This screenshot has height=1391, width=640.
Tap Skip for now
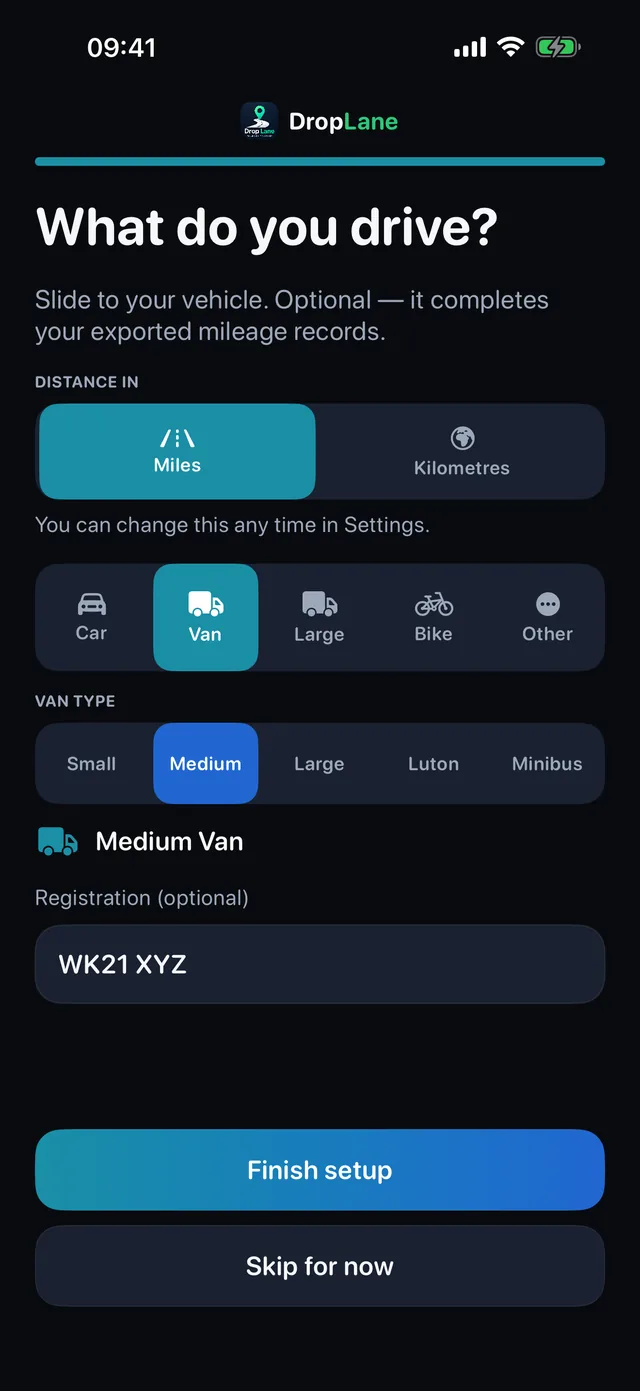(320, 1266)
